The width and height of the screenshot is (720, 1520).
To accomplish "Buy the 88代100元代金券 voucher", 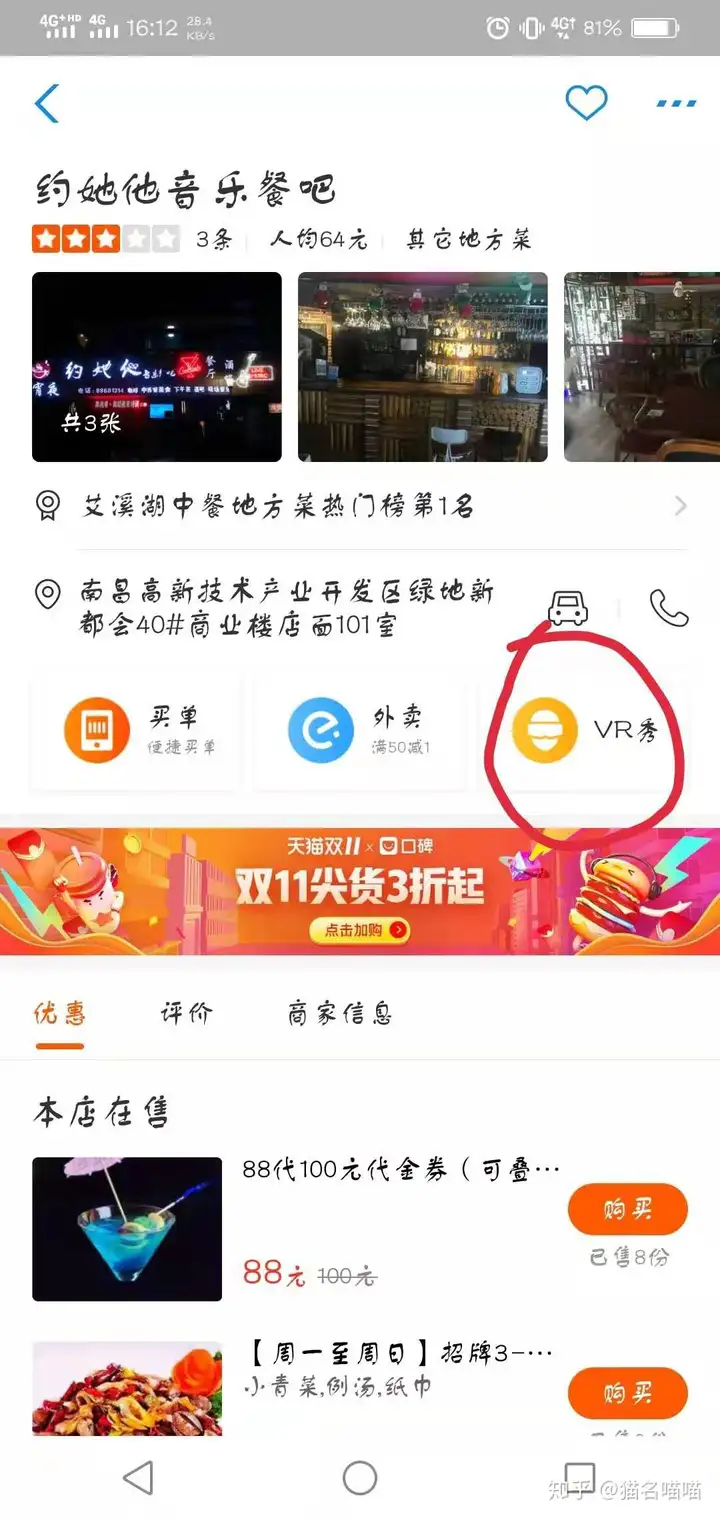I will (x=627, y=1210).
